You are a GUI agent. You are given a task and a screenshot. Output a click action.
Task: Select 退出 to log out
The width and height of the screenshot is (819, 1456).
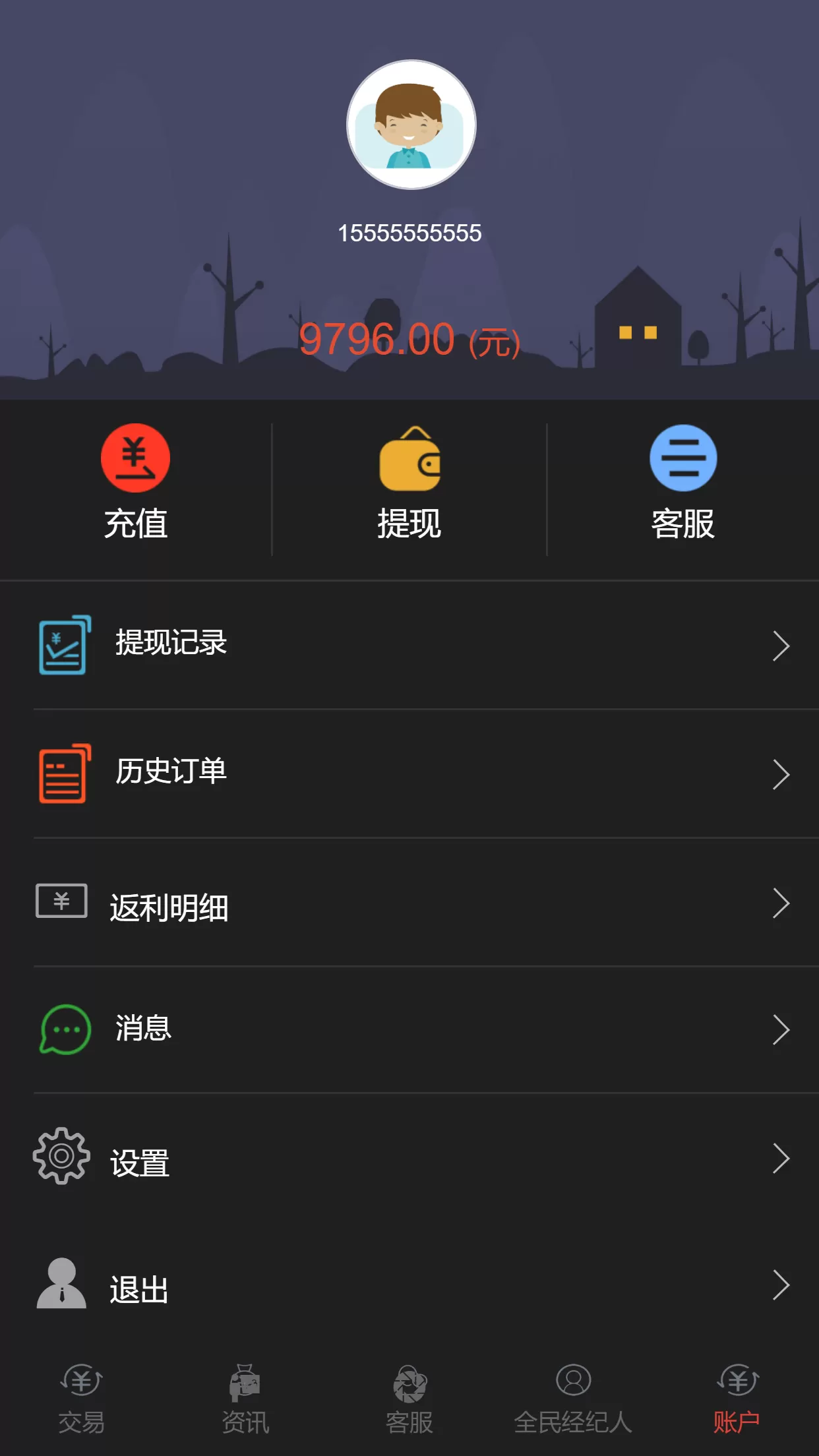[409, 1285]
